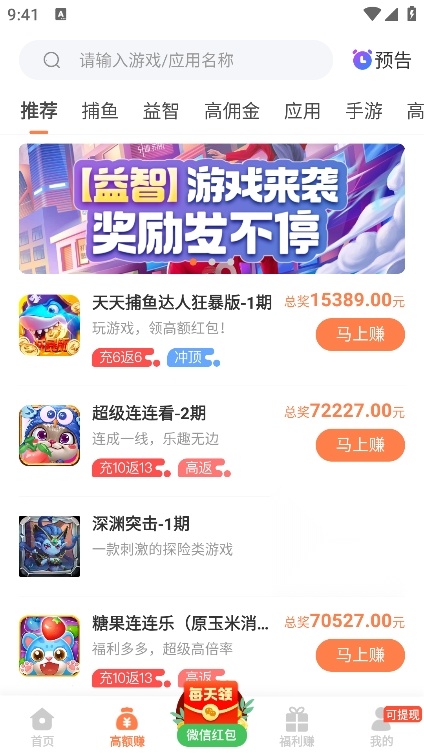The height and width of the screenshot is (753, 424).
Task: Tap 马上赚 for 糖果连连乐
Action: coord(360,655)
